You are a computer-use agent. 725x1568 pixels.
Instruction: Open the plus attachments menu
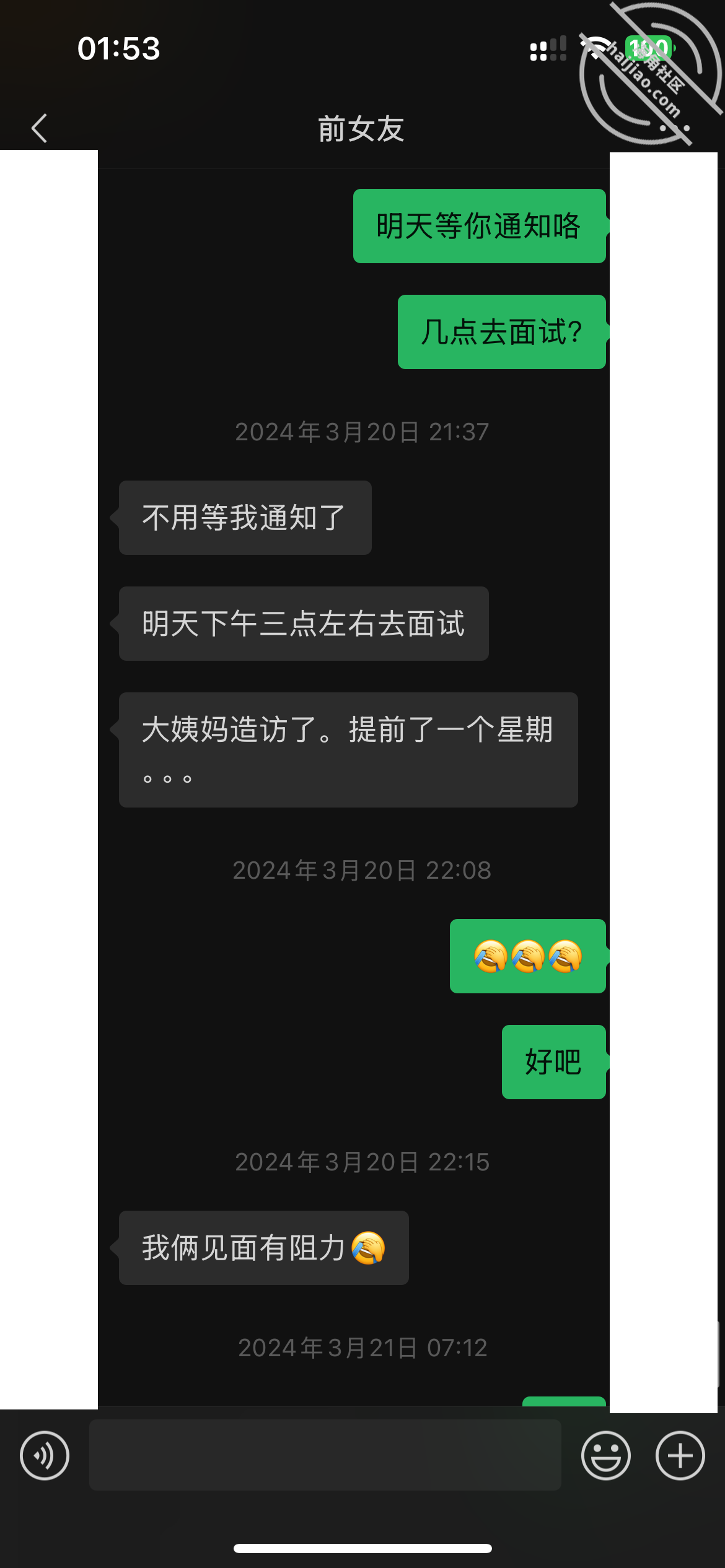pyautogui.click(x=680, y=1455)
